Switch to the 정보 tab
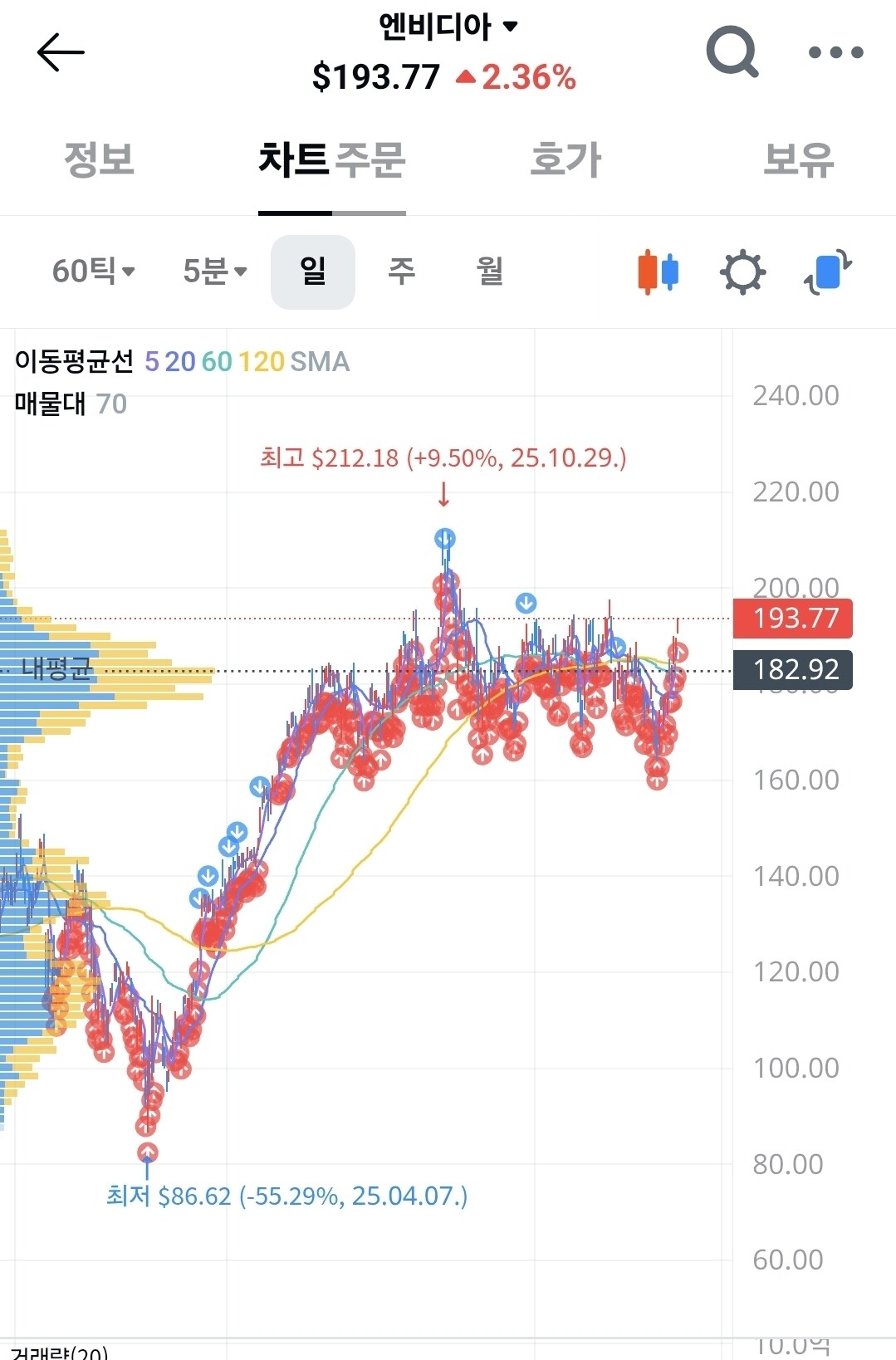 (99, 159)
